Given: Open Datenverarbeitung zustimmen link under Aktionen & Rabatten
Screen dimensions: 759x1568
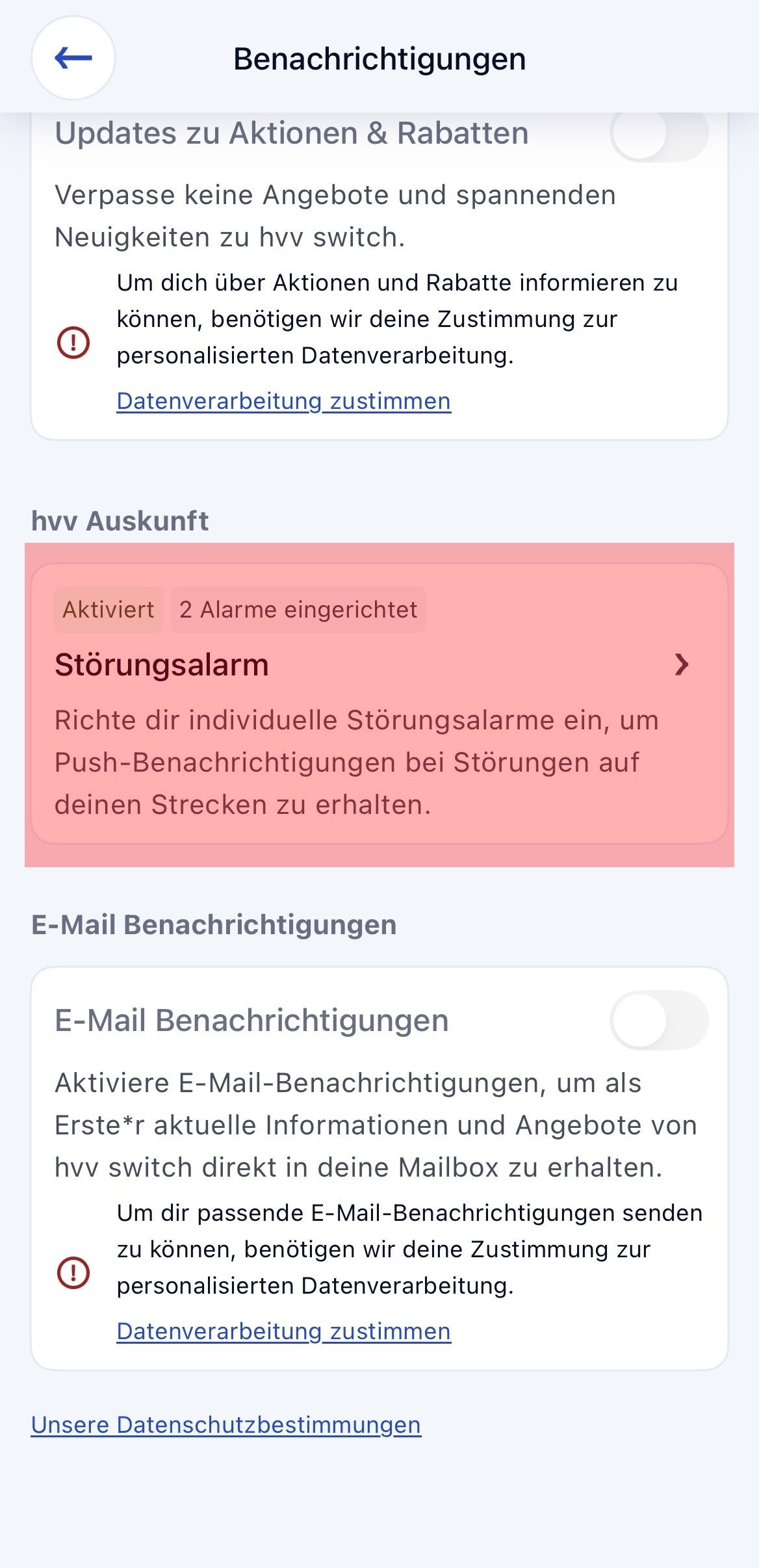Looking at the screenshot, I should click(283, 401).
